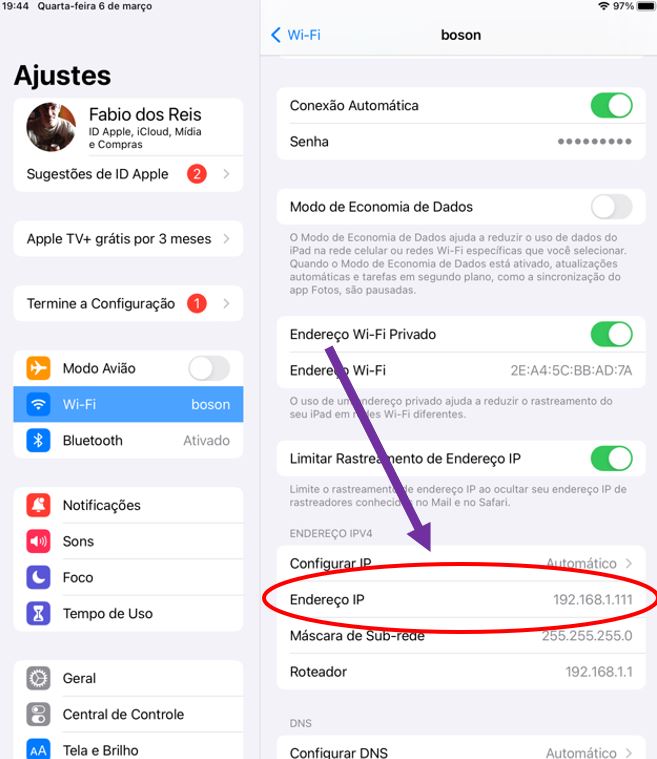Open Tempo de Uso settings

click(x=128, y=613)
